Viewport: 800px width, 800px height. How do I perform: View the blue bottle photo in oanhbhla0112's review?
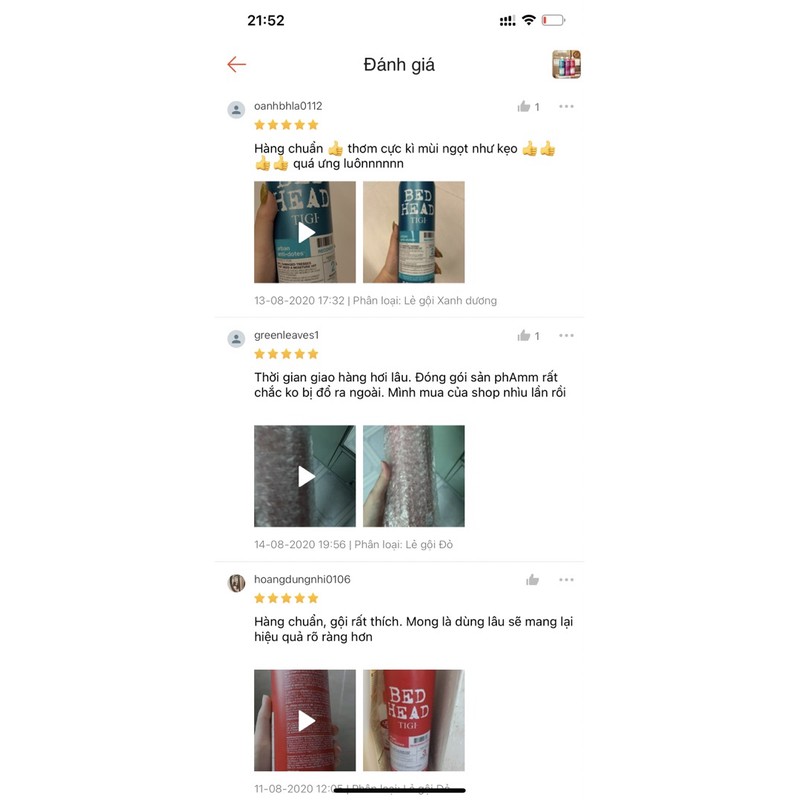pyautogui.click(x=413, y=232)
